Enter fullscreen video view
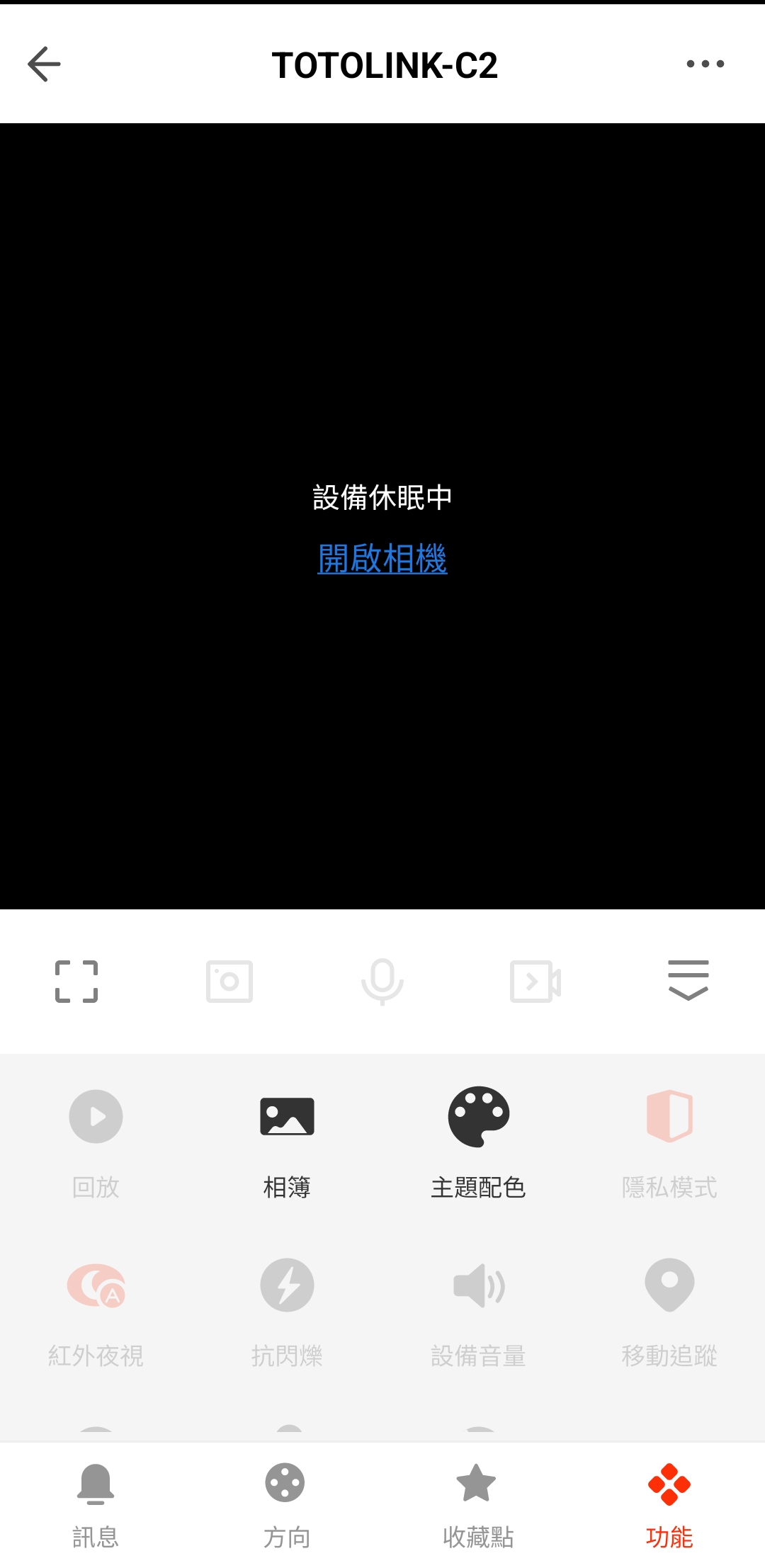 (x=76, y=982)
